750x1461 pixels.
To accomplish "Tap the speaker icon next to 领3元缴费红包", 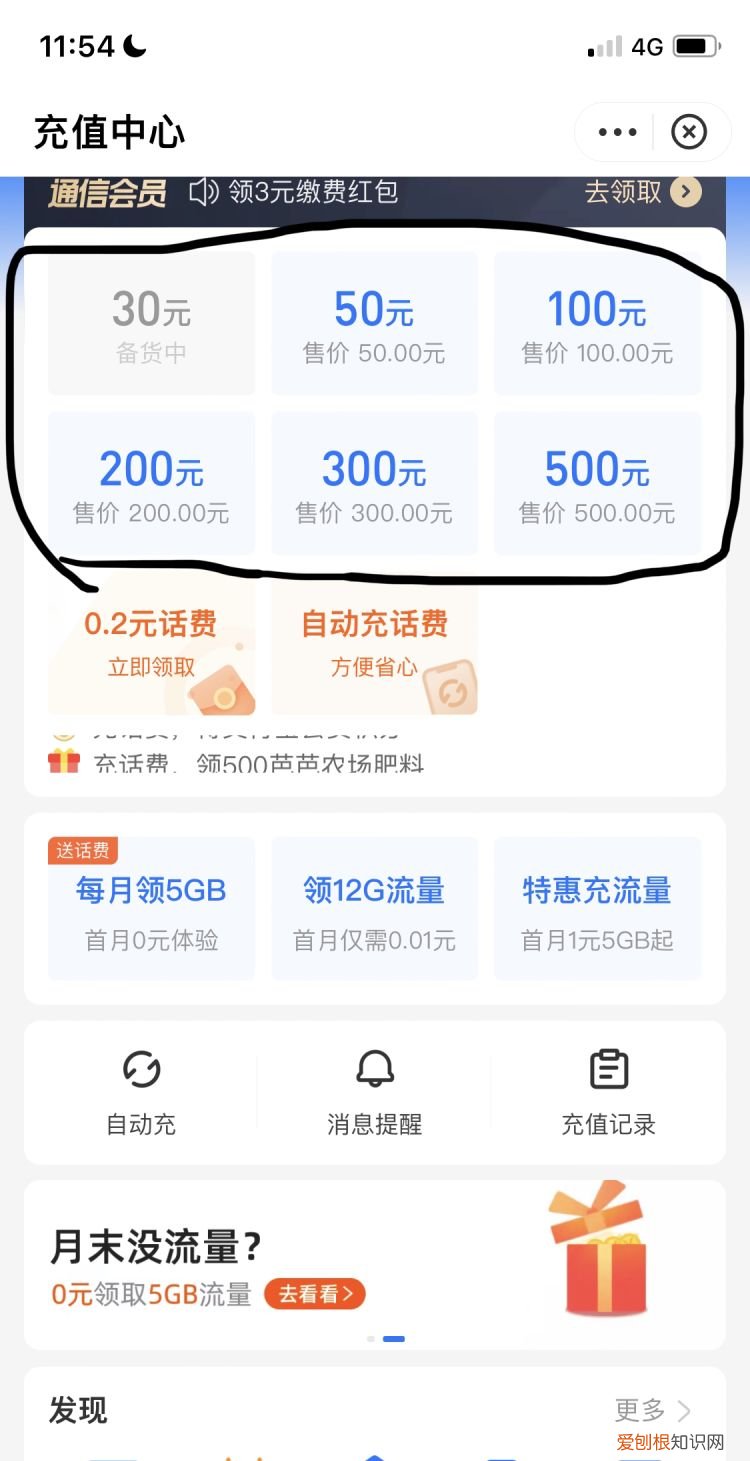I will [x=204, y=192].
